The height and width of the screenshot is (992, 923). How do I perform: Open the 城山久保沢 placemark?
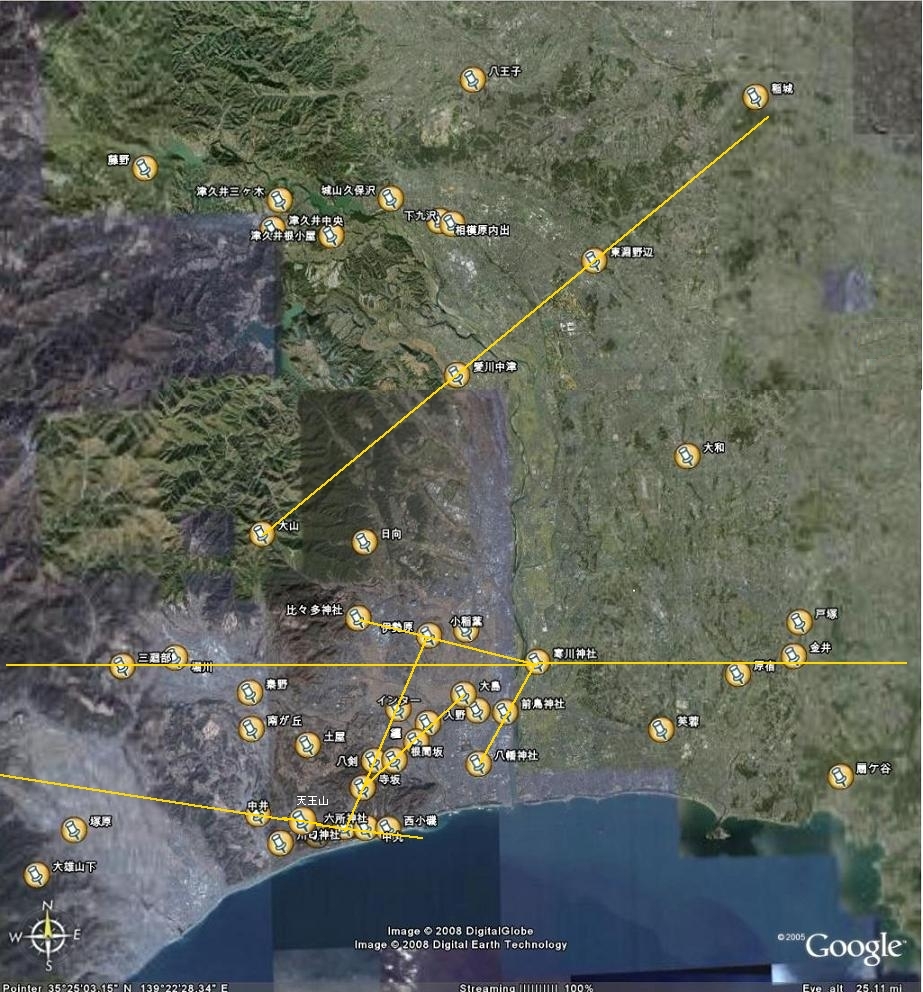pos(390,198)
